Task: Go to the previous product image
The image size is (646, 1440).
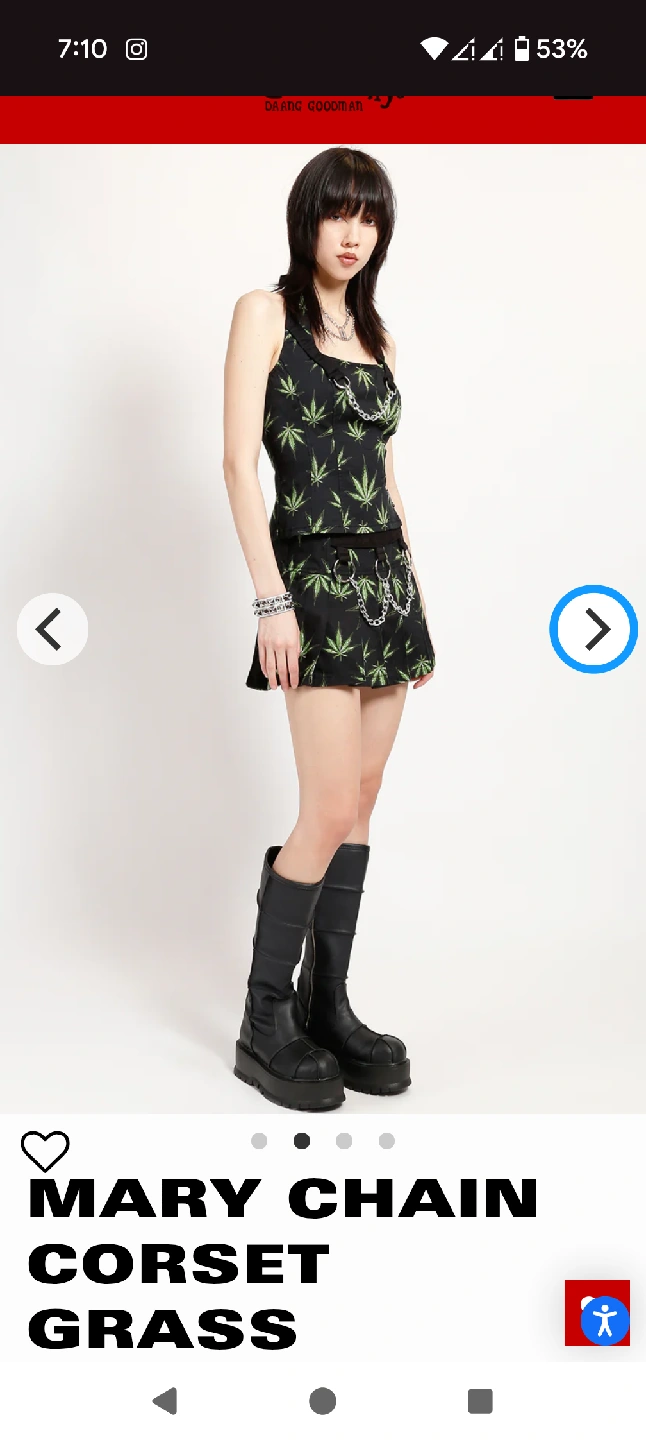Action: pyautogui.click(x=52, y=629)
